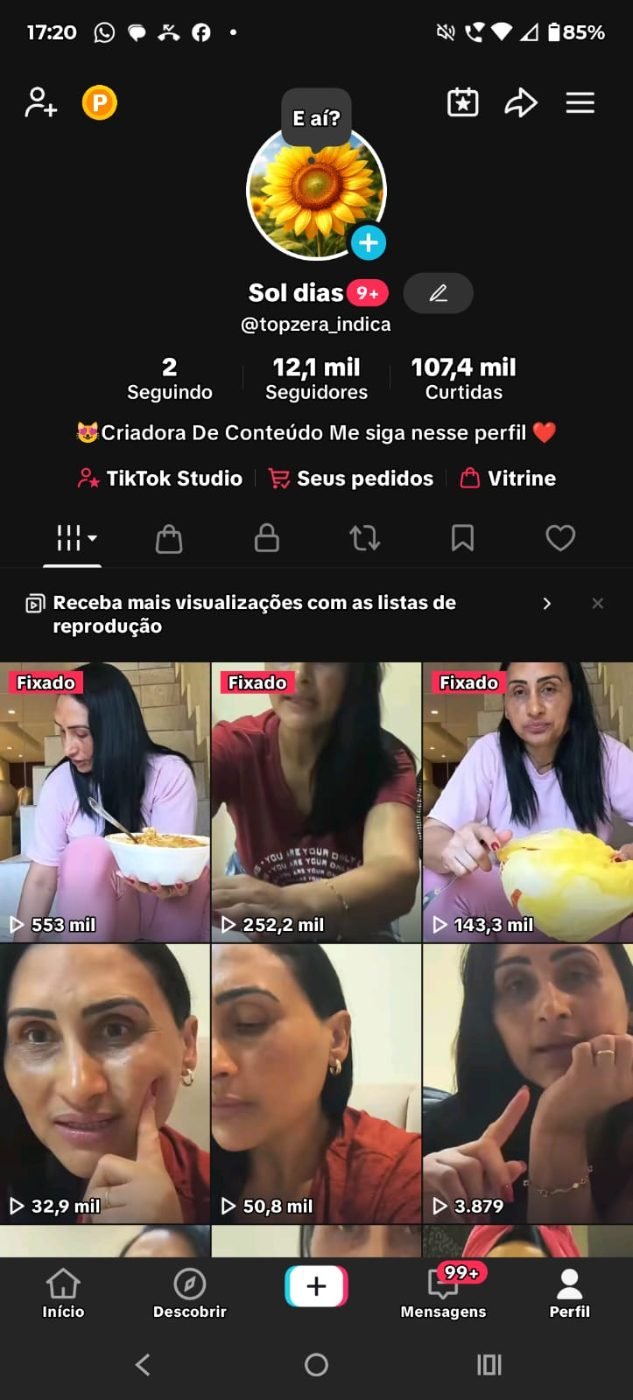Open the hamburger menu
Image resolution: width=633 pixels, height=1400 pixels.
tap(580, 102)
